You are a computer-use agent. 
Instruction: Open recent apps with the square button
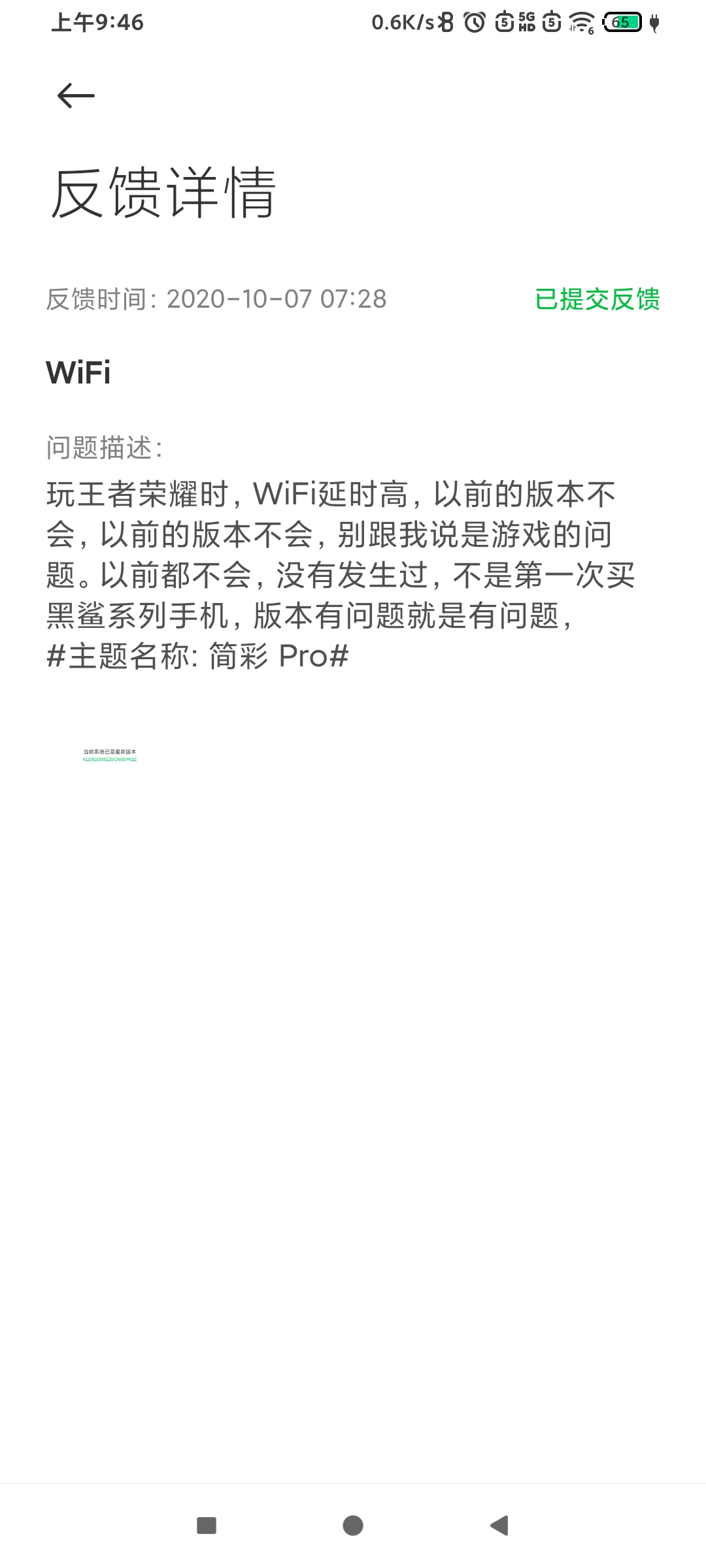207,1526
